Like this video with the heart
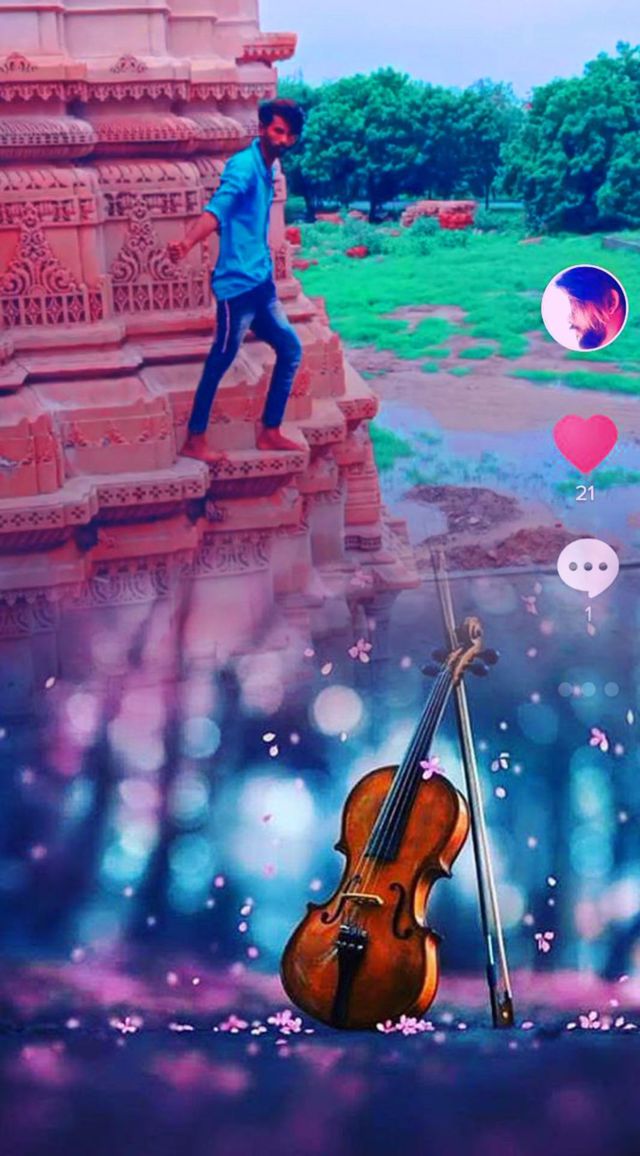The image size is (640, 1156). click(x=585, y=442)
